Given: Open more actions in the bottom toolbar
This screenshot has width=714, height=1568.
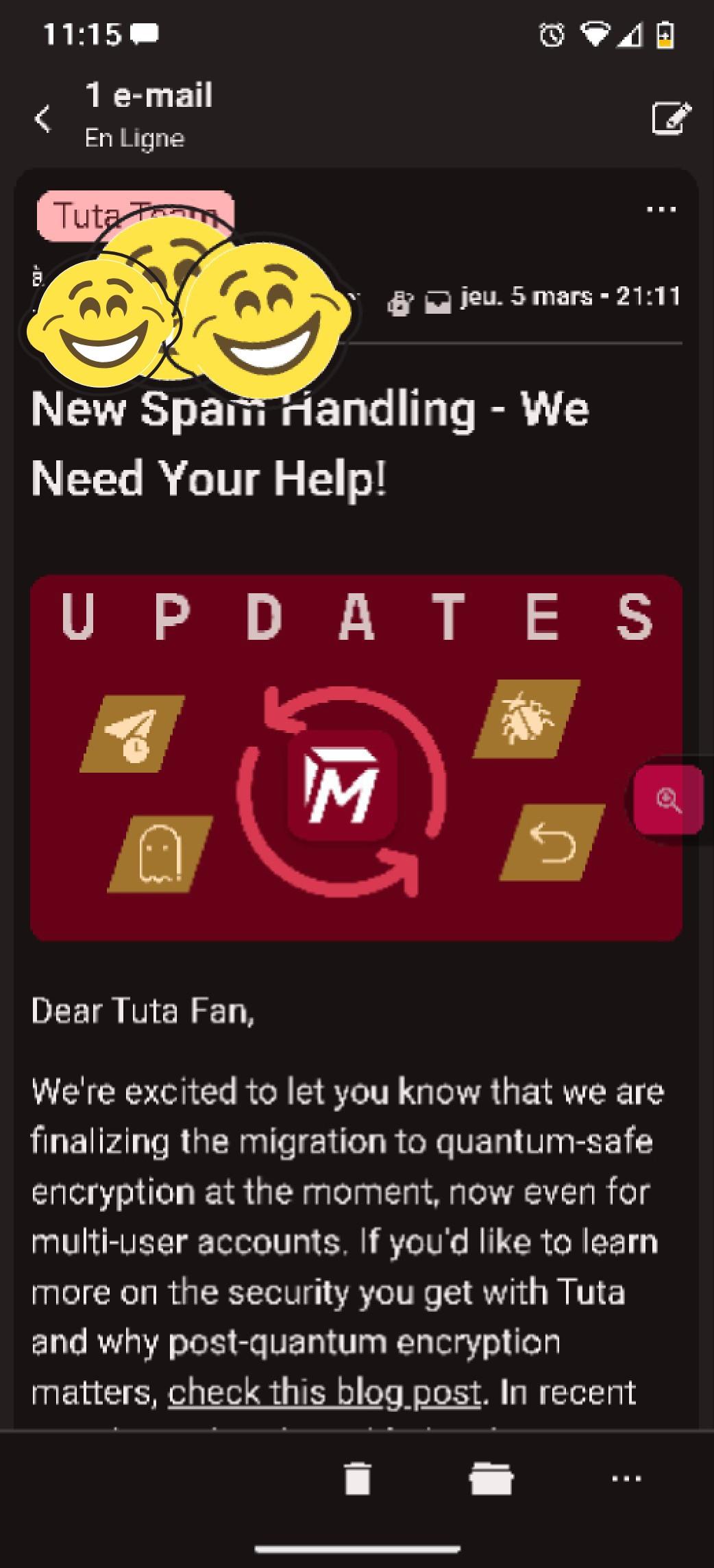Looking at the screenshot, I should pyautogui.click(x=626, y=1478).
